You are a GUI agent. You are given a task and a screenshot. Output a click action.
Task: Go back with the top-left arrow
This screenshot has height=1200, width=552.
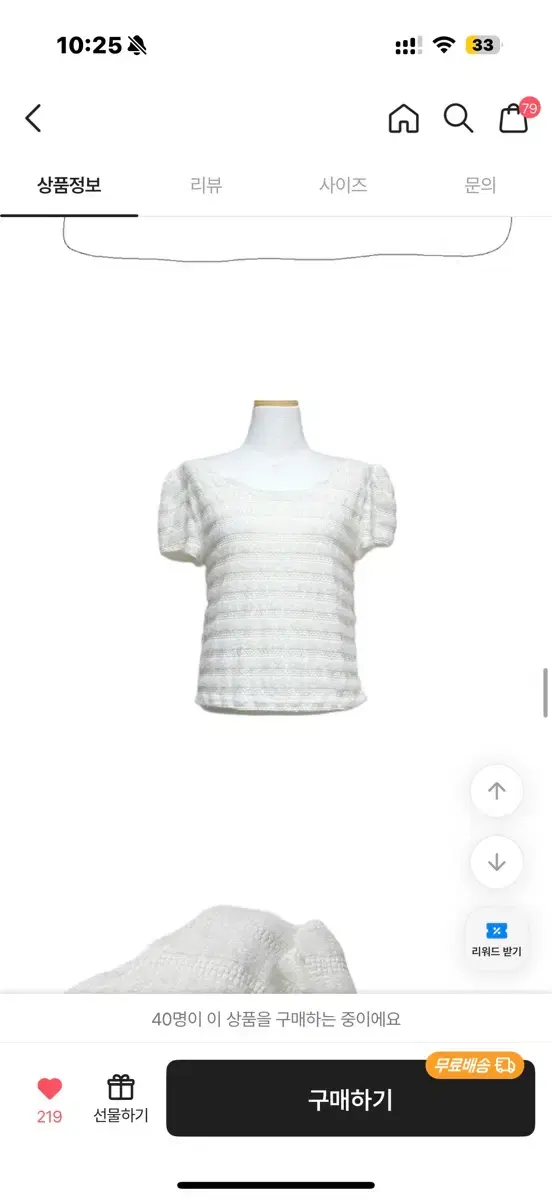pyautogui.click(x=33, y=118)
